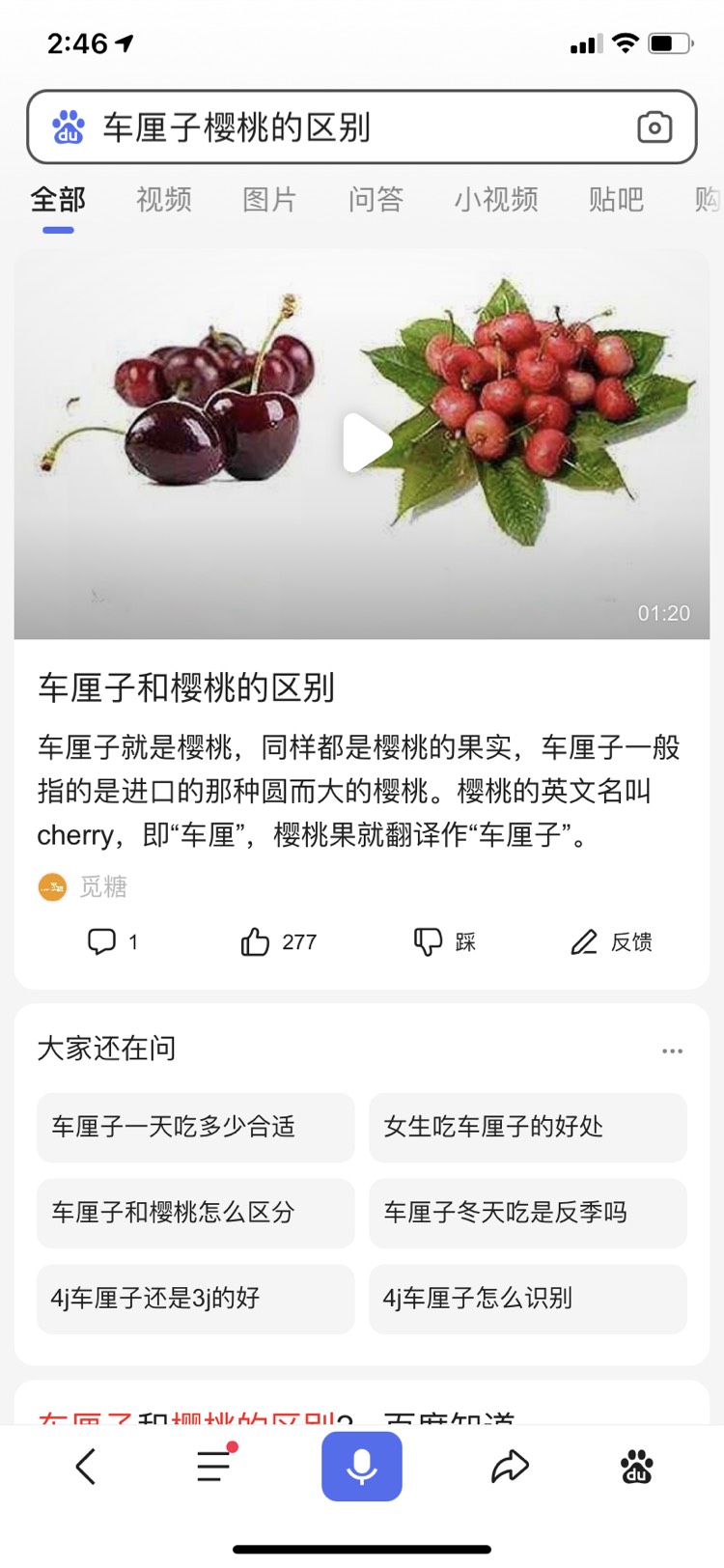Switch to the 图片 tab
This screenshot has width=724, height=1568.
(269, 200)
